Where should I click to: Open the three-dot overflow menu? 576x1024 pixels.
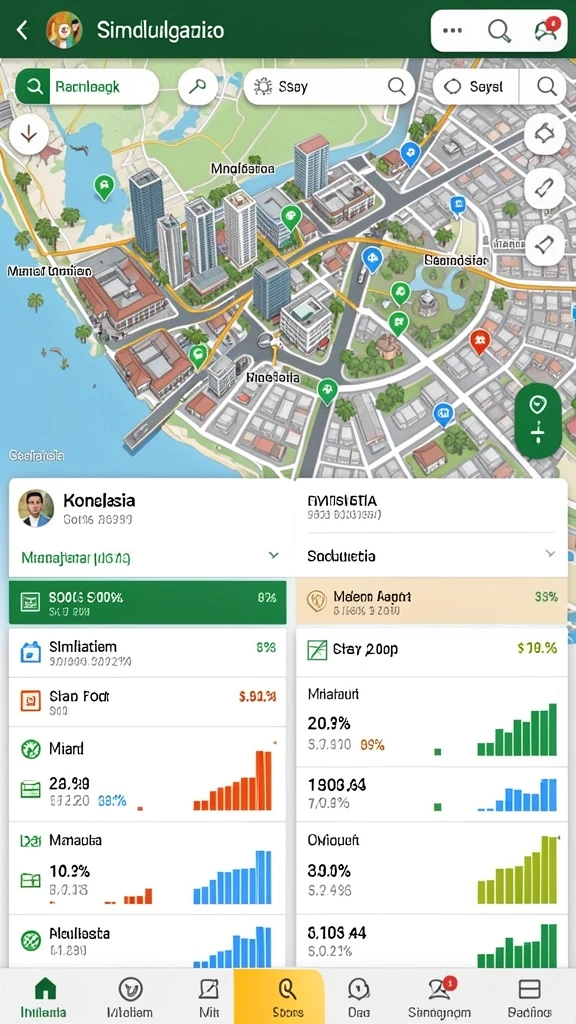click(x=453, y=30)
